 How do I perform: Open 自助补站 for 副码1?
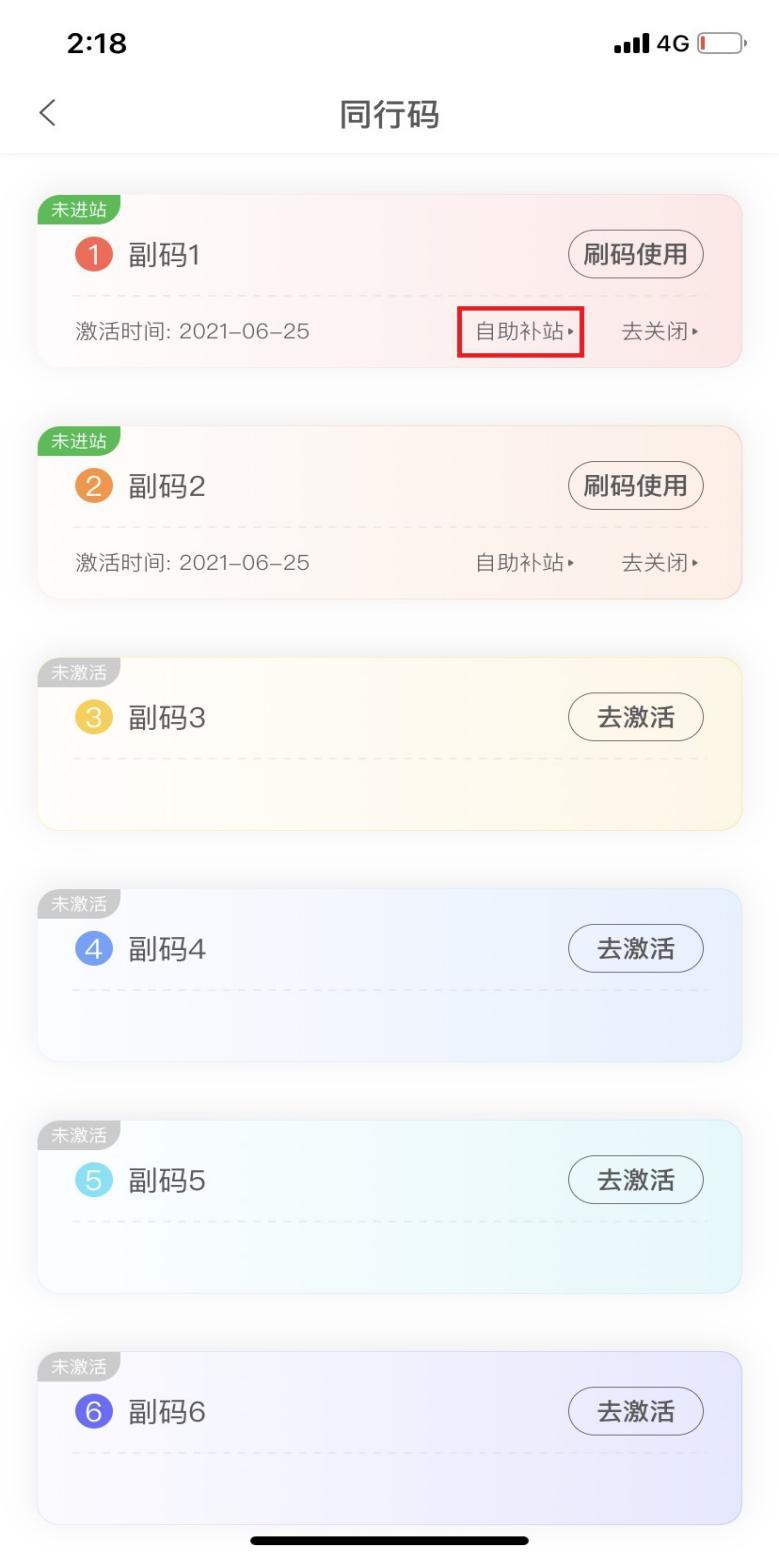pyautogui.click(x=522, y=331)
